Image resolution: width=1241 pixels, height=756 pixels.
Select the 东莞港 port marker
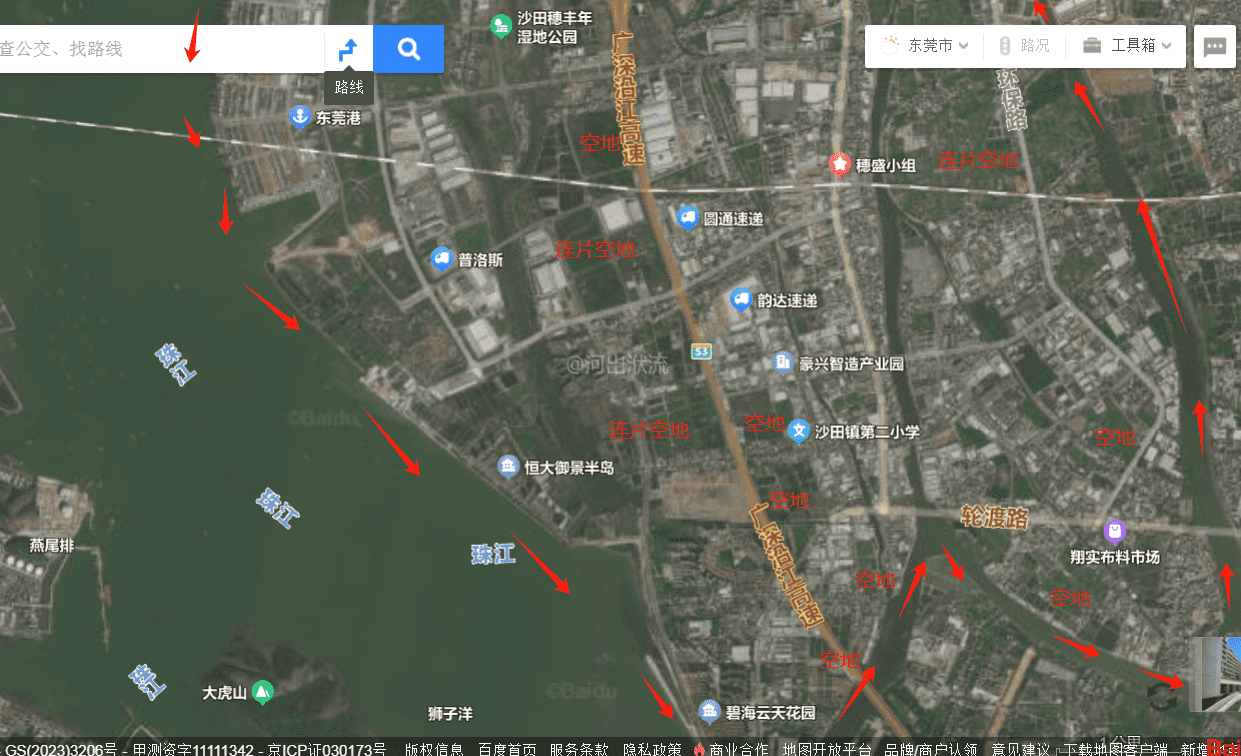(299, 116)
